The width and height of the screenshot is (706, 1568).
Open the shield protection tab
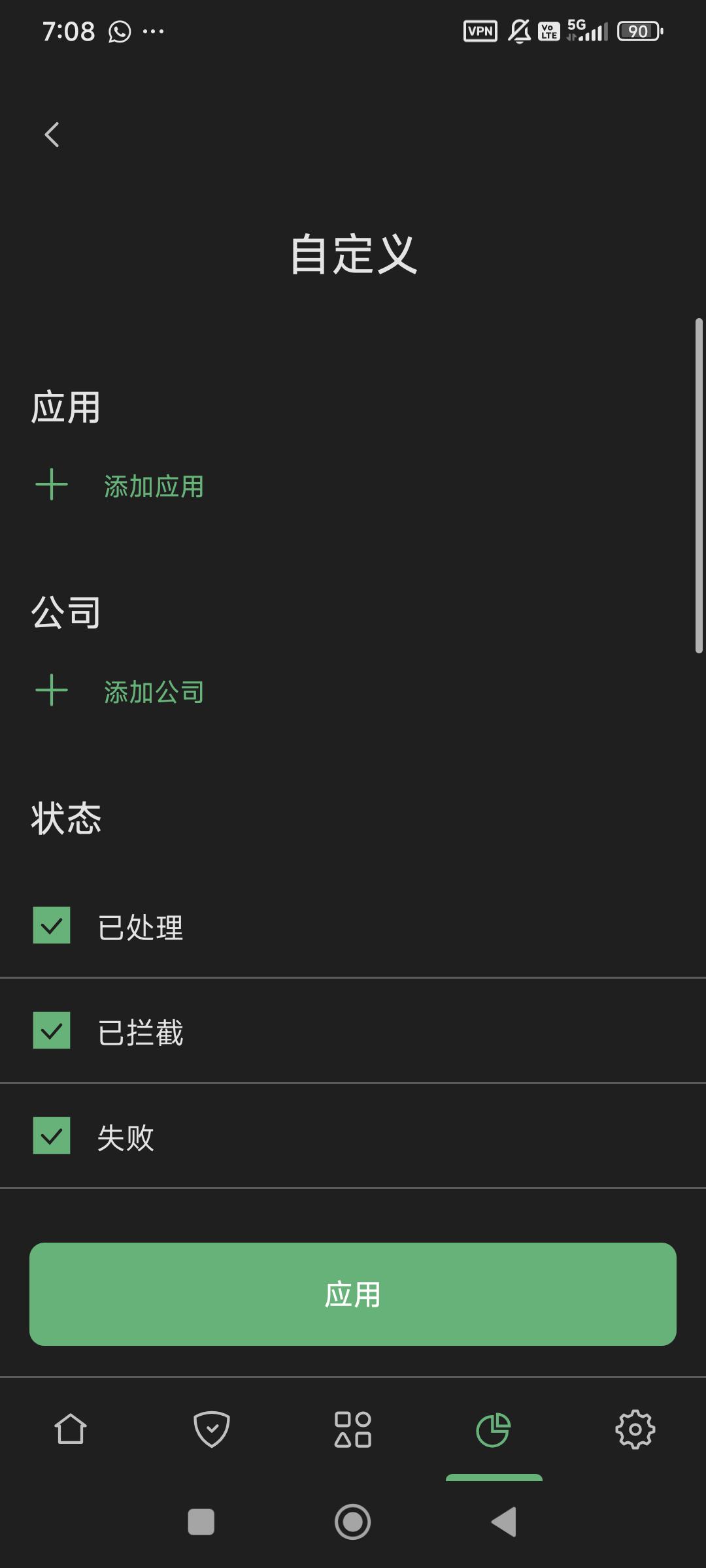coord(212,1429)
